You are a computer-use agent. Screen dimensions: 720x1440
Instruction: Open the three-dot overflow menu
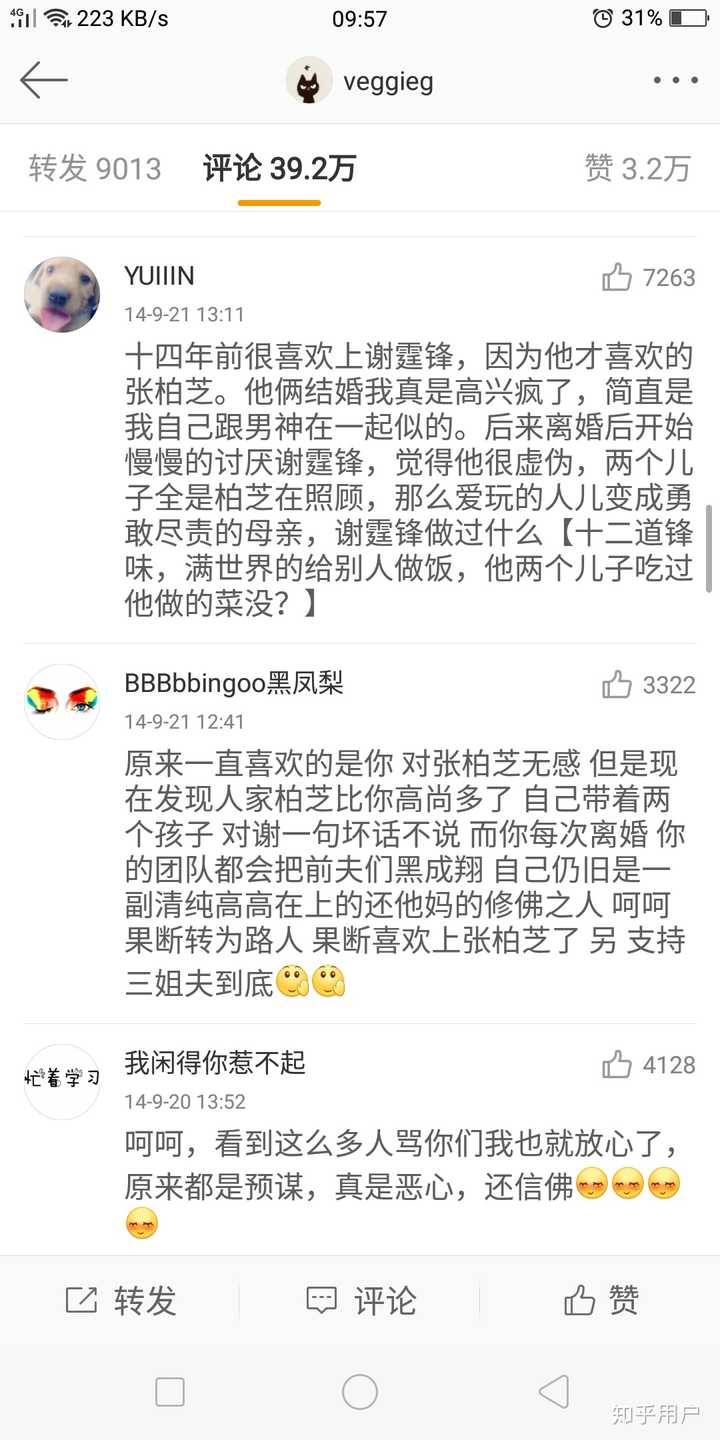click(x=676, y=81)
